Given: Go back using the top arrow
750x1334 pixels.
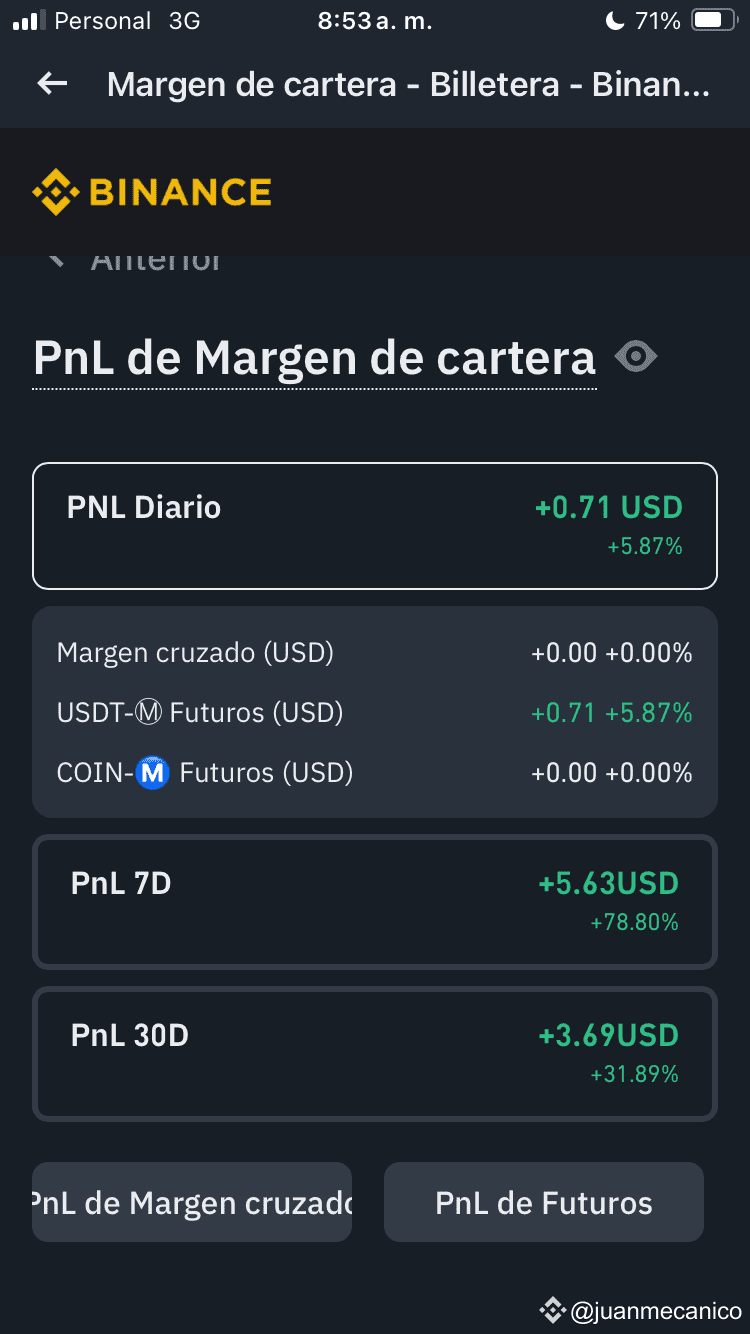Looking at the screenshot, I should coord(53,84).
